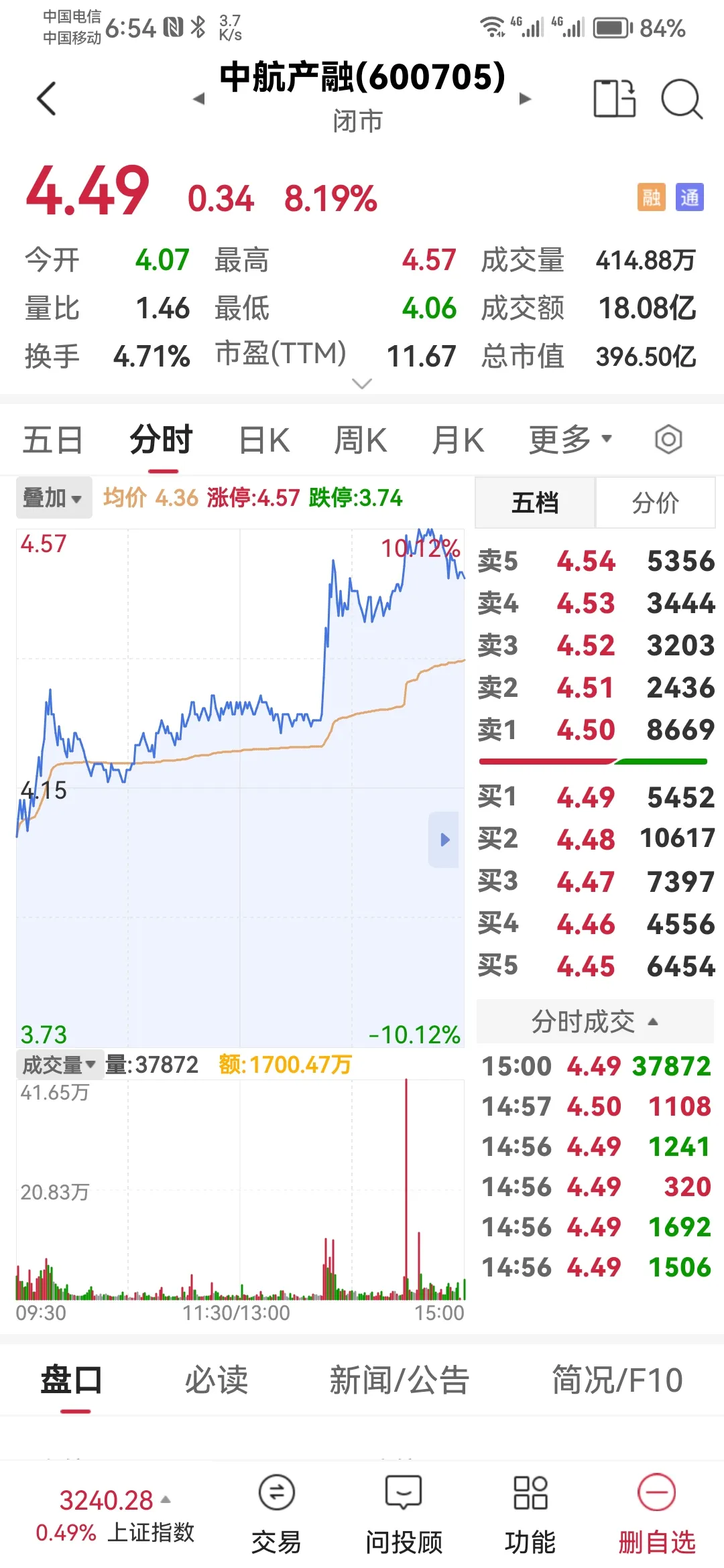Switch to 分价 tab

(x=655, y=503)
